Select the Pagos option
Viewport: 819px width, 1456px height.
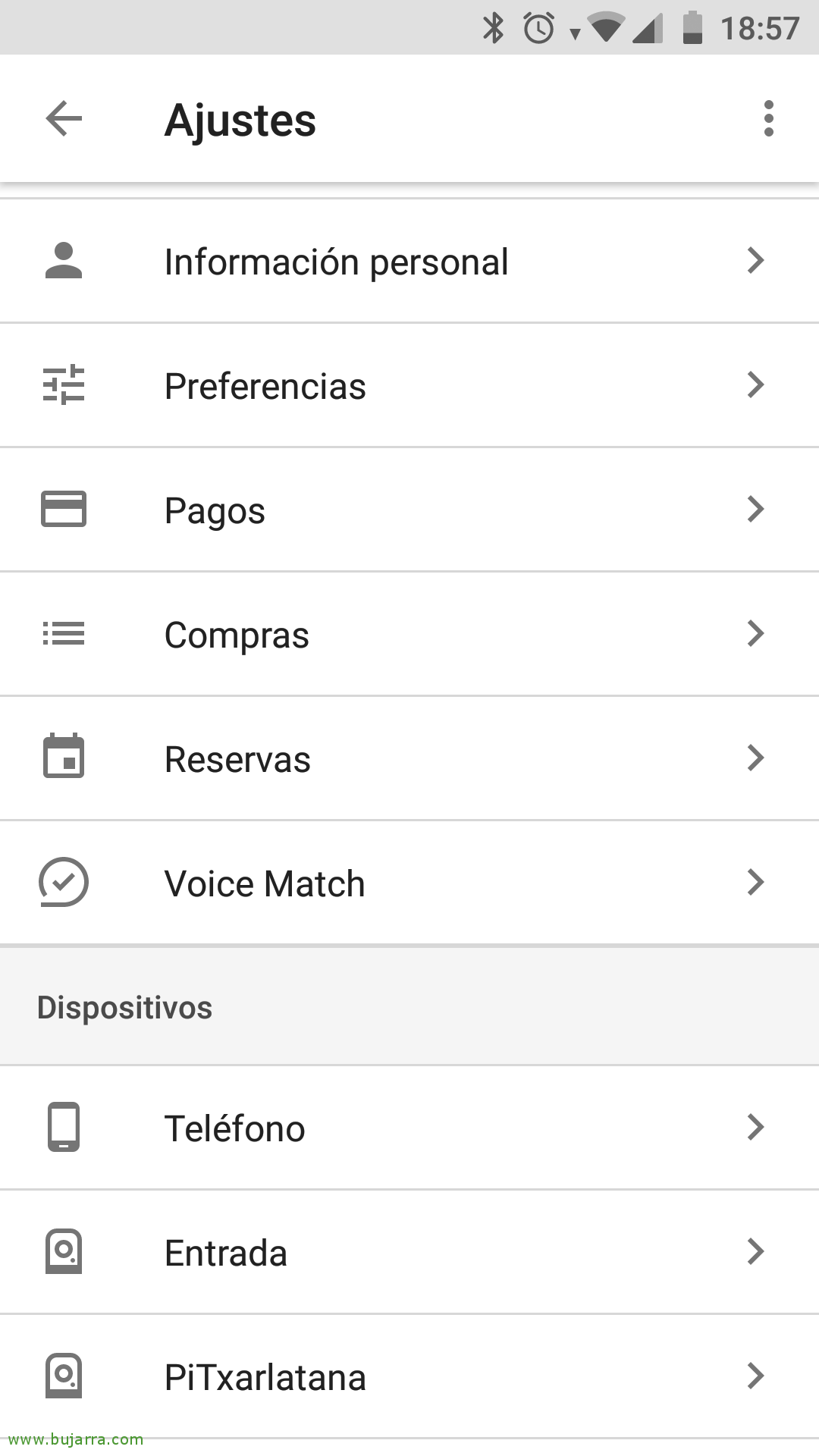tap(409, 510)
